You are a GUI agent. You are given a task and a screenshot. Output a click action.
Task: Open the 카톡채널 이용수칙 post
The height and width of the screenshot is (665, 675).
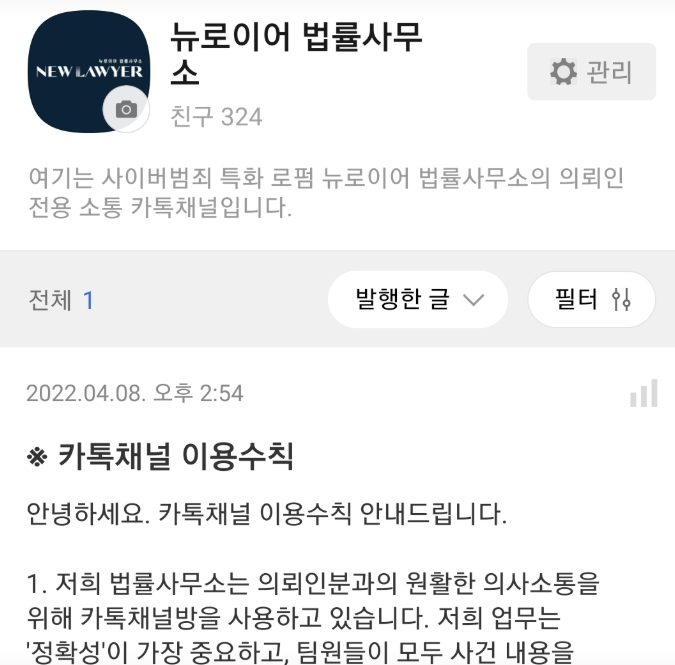click(x=161, y=457)
